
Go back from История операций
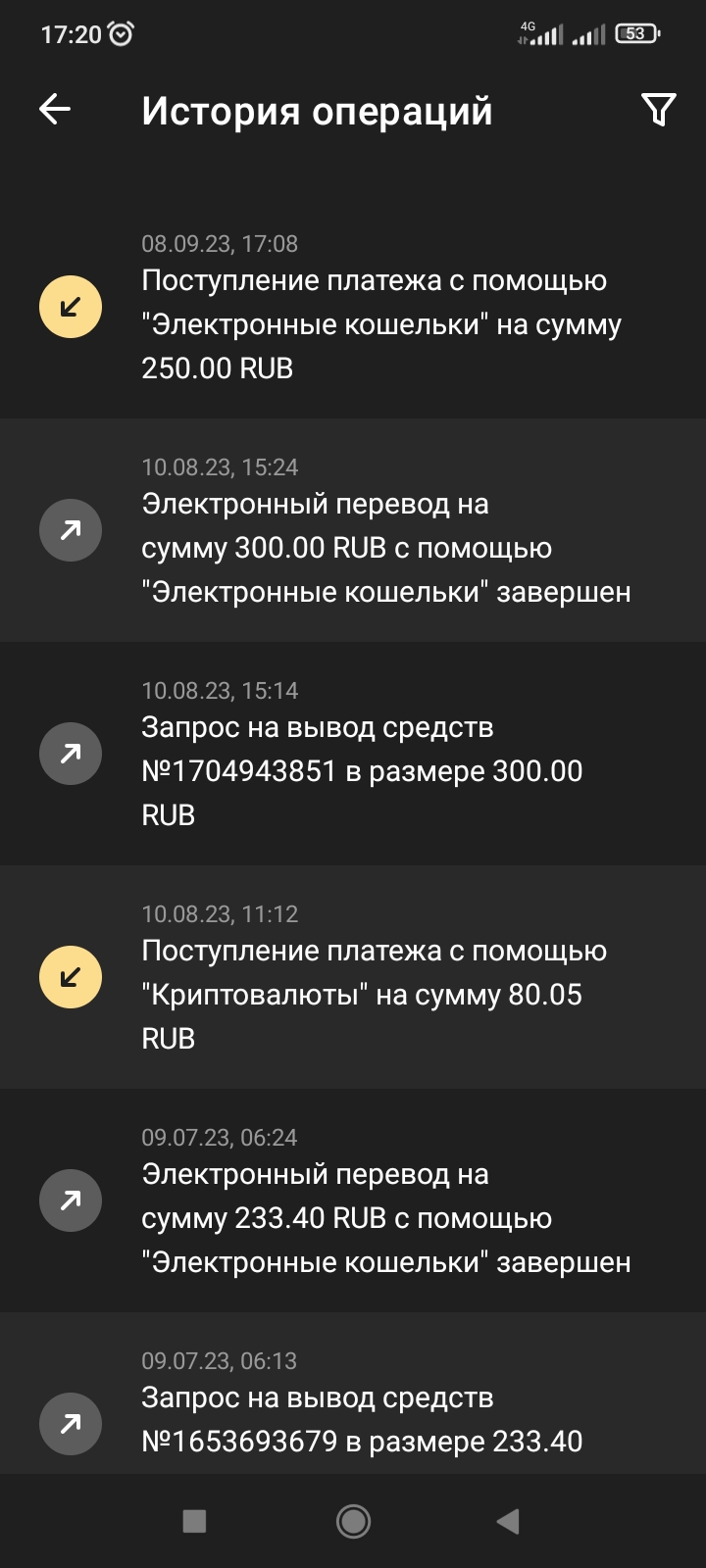tap(55, 110)
